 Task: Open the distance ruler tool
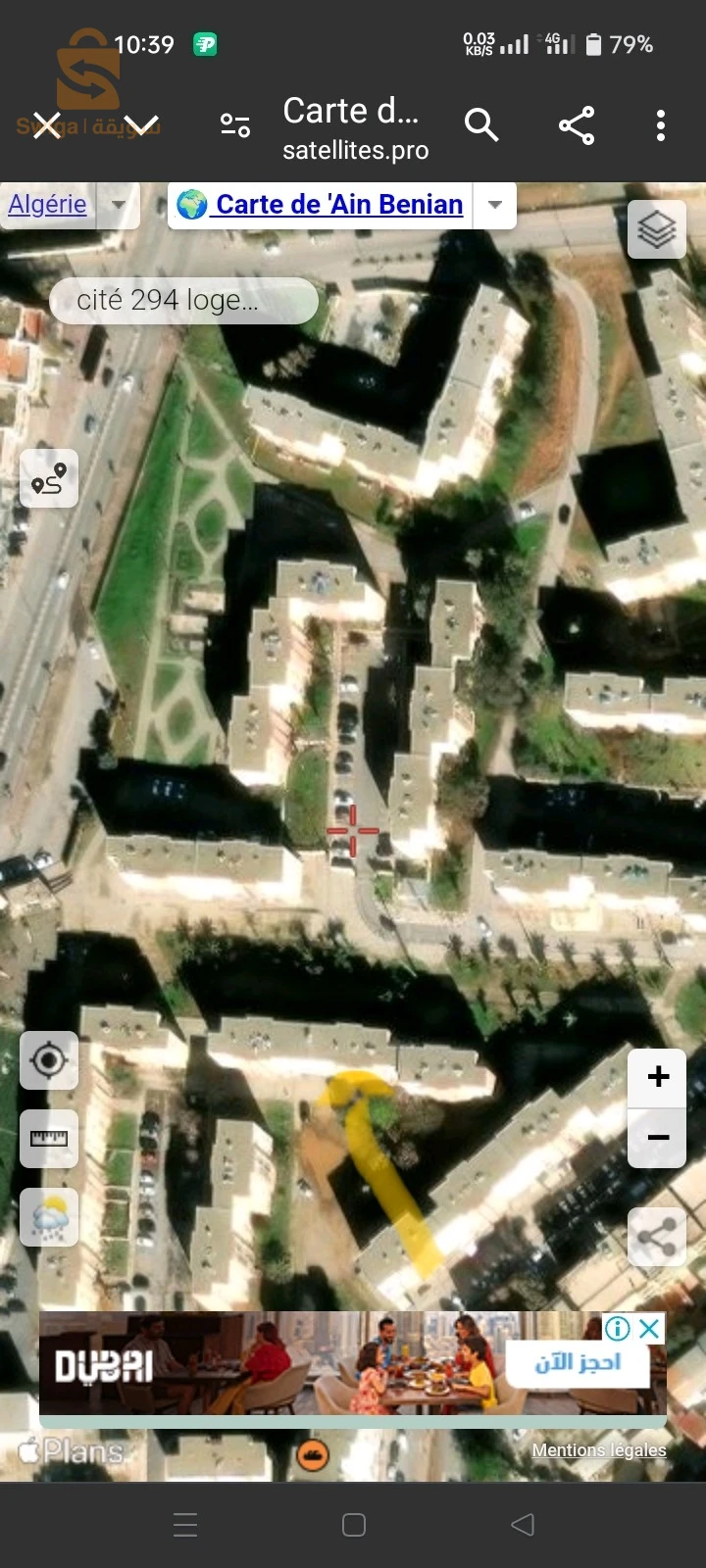click(49, 1139)
